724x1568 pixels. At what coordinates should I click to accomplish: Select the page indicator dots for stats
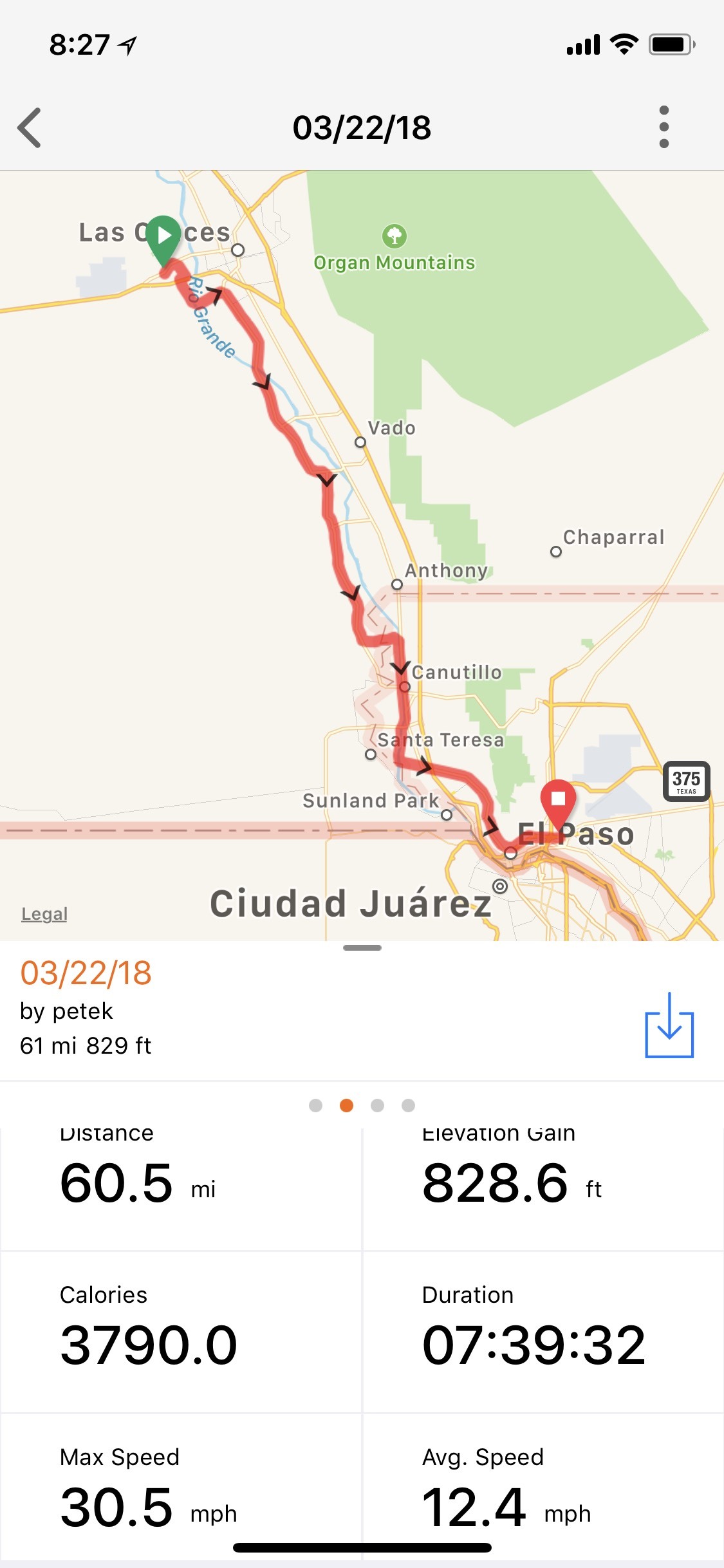click(362, 1105)
